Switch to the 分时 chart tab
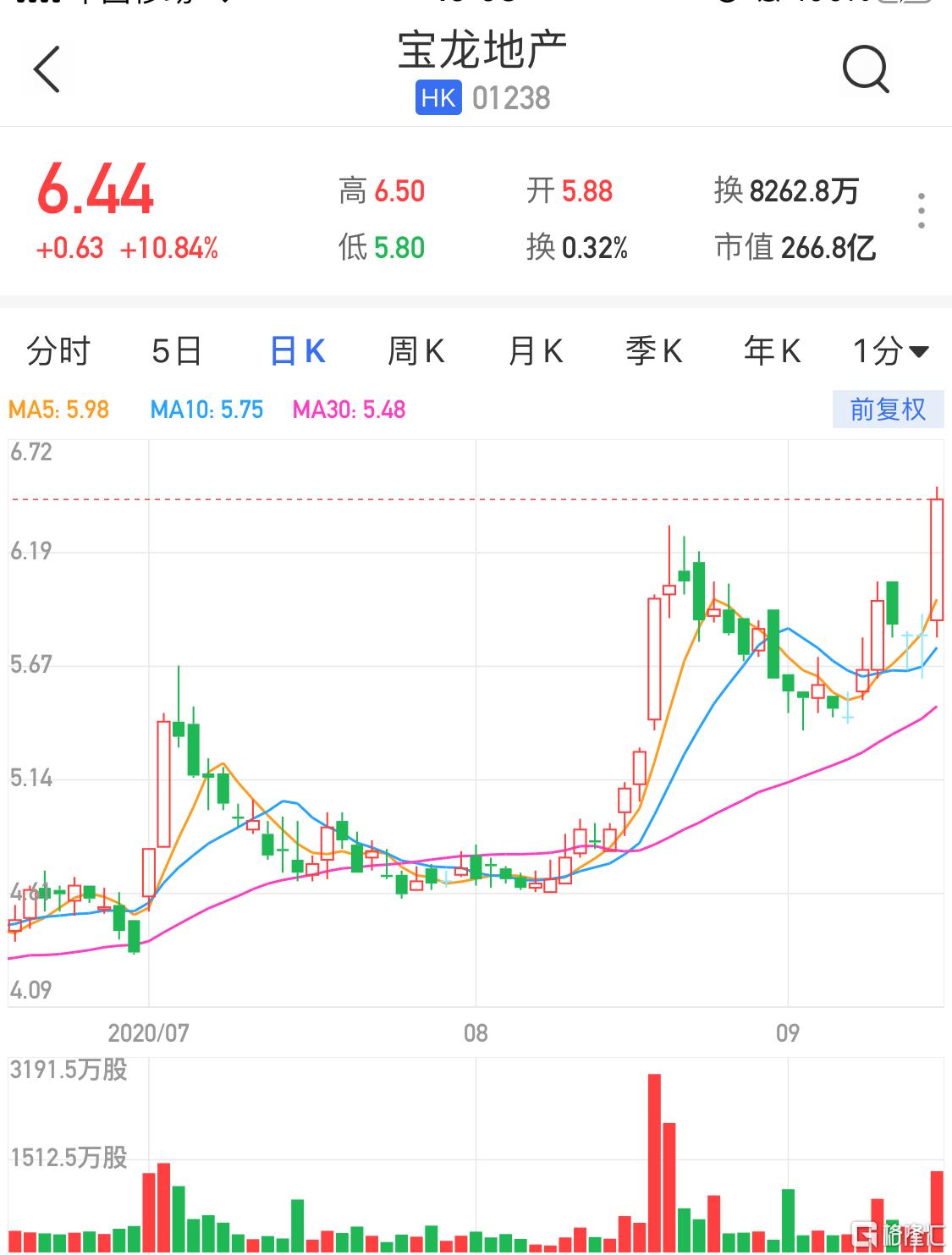Viewport: 952px width, 1255px height. click(58, 351)
